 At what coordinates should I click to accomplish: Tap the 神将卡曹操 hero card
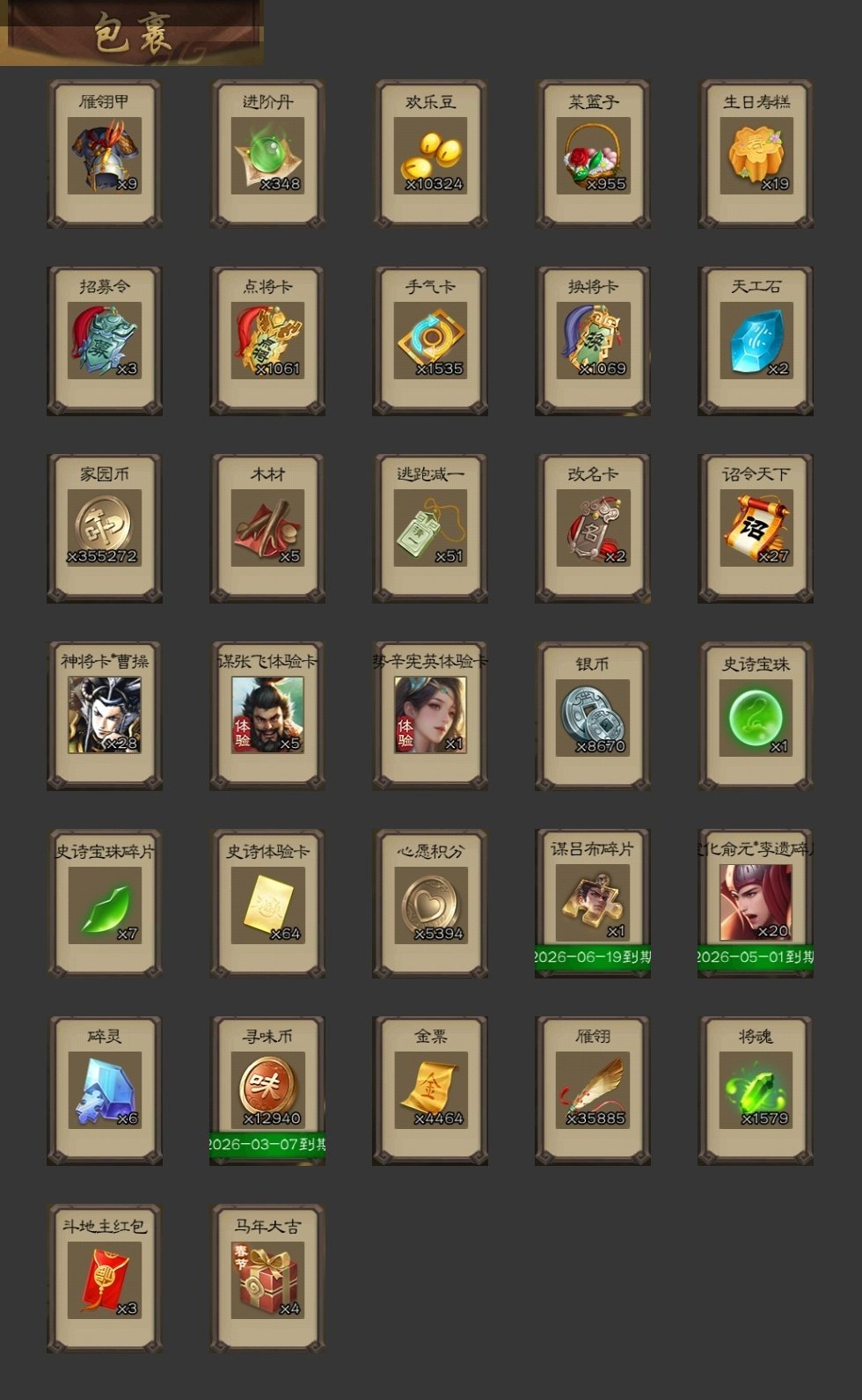[x=105, y=715]
